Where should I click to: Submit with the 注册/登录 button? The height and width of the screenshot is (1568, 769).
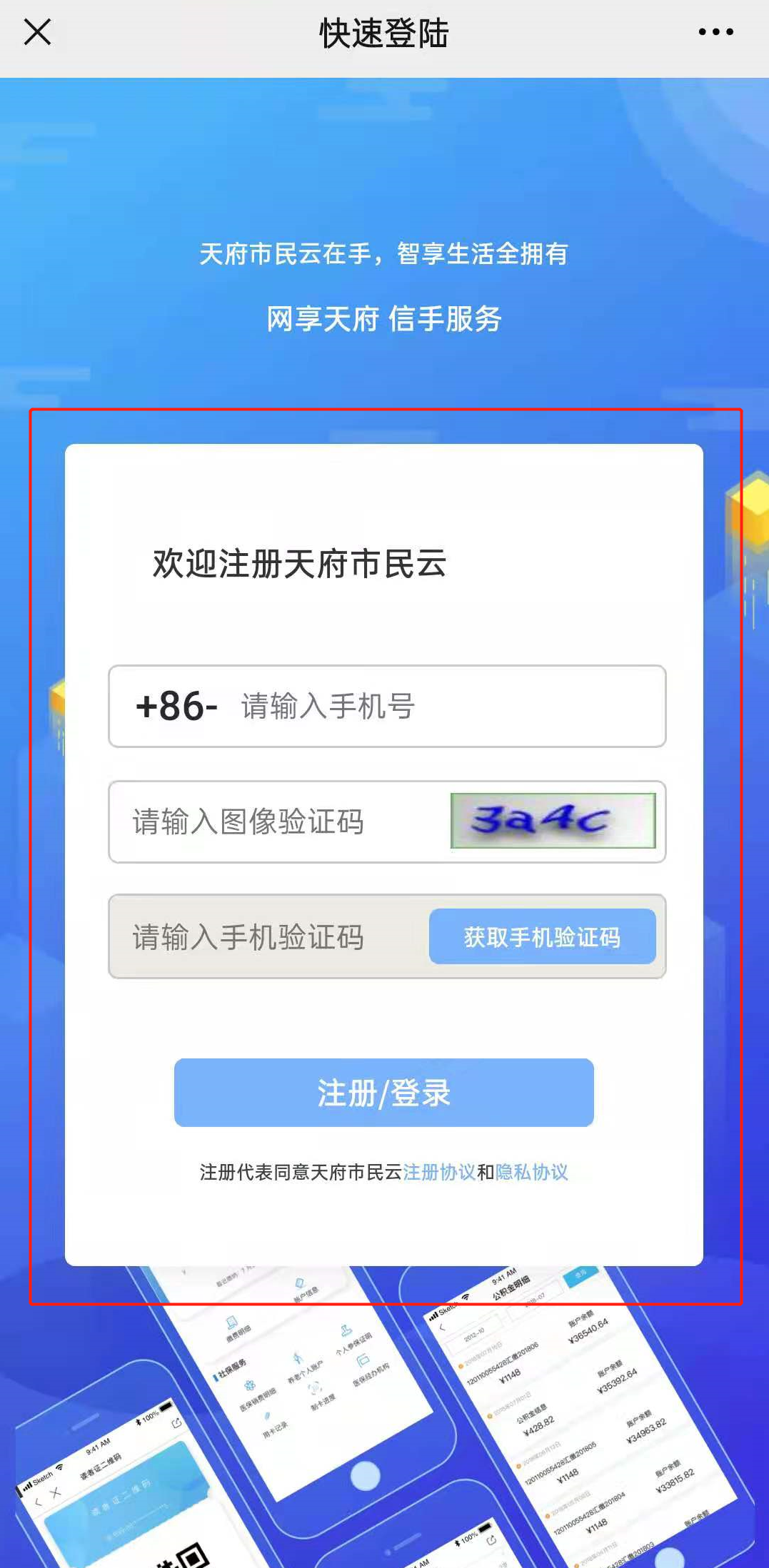click(383, 1093)
